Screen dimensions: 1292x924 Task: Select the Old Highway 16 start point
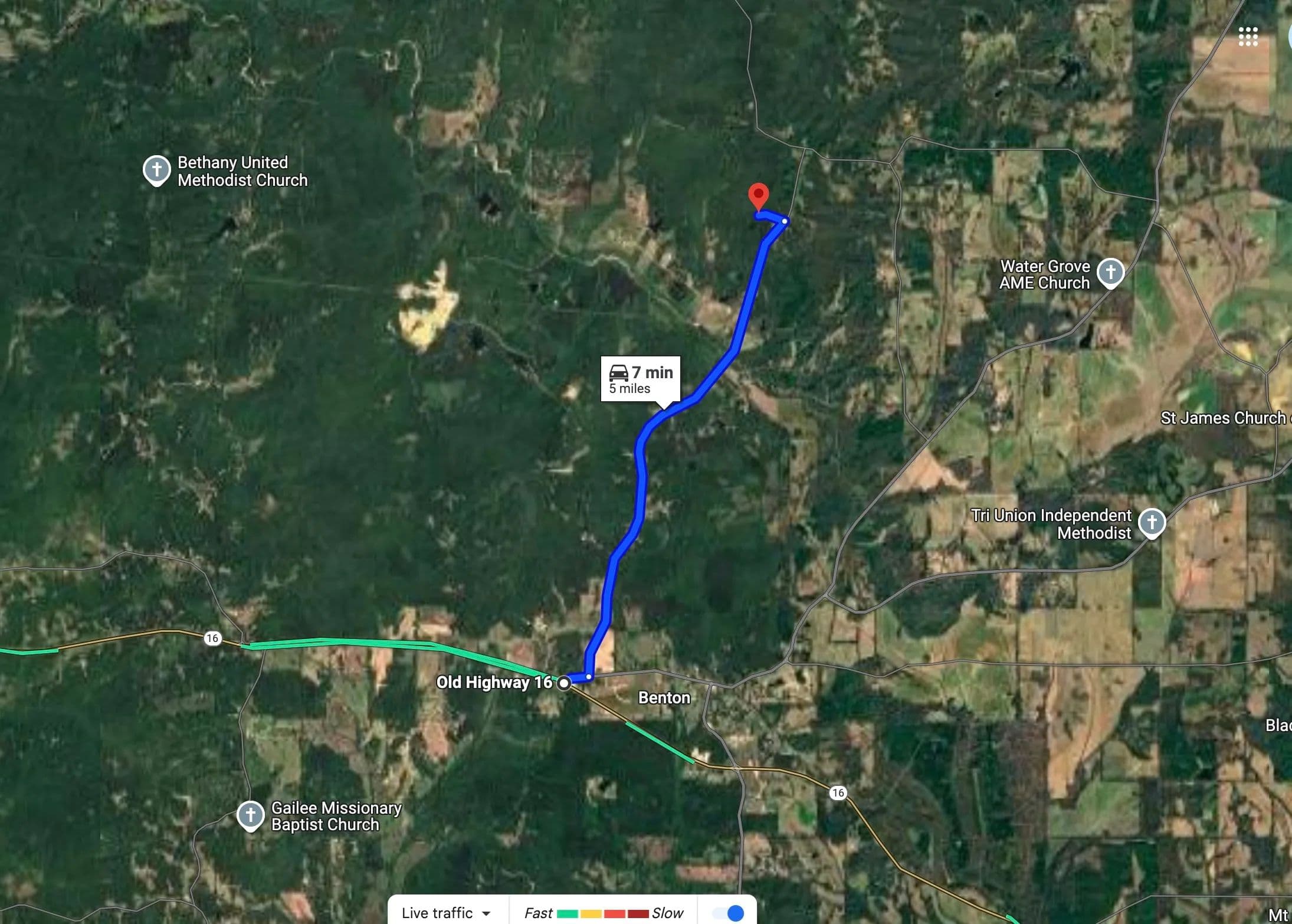click(x=564, y=683)
